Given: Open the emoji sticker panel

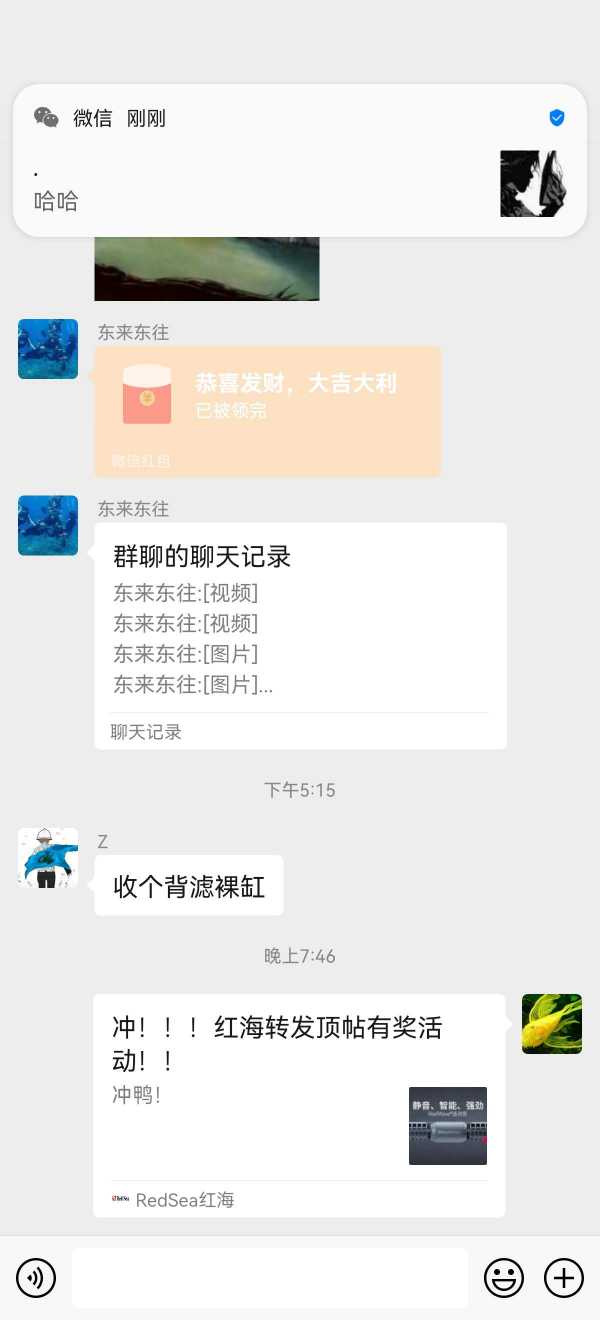Looking at the screenshot, I should [x=504, y=1278].
